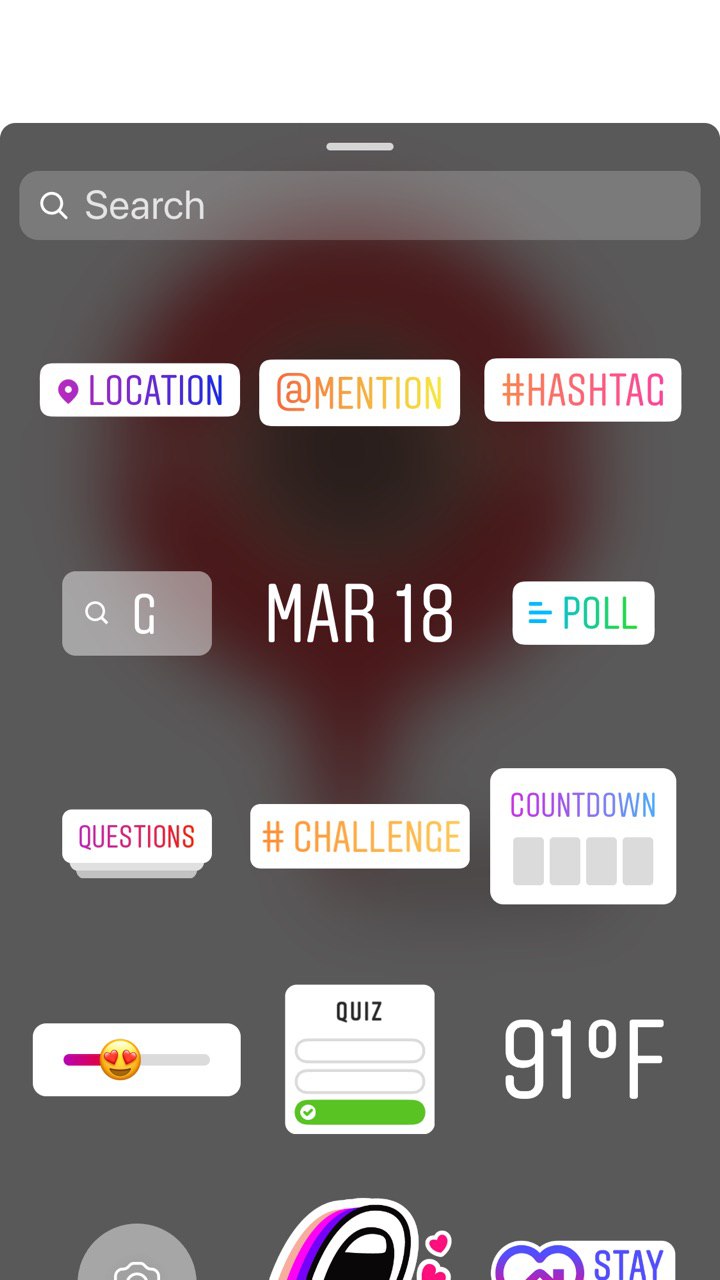
Task: Select the Quiz sticker
Action: [x=360, y=1059]
